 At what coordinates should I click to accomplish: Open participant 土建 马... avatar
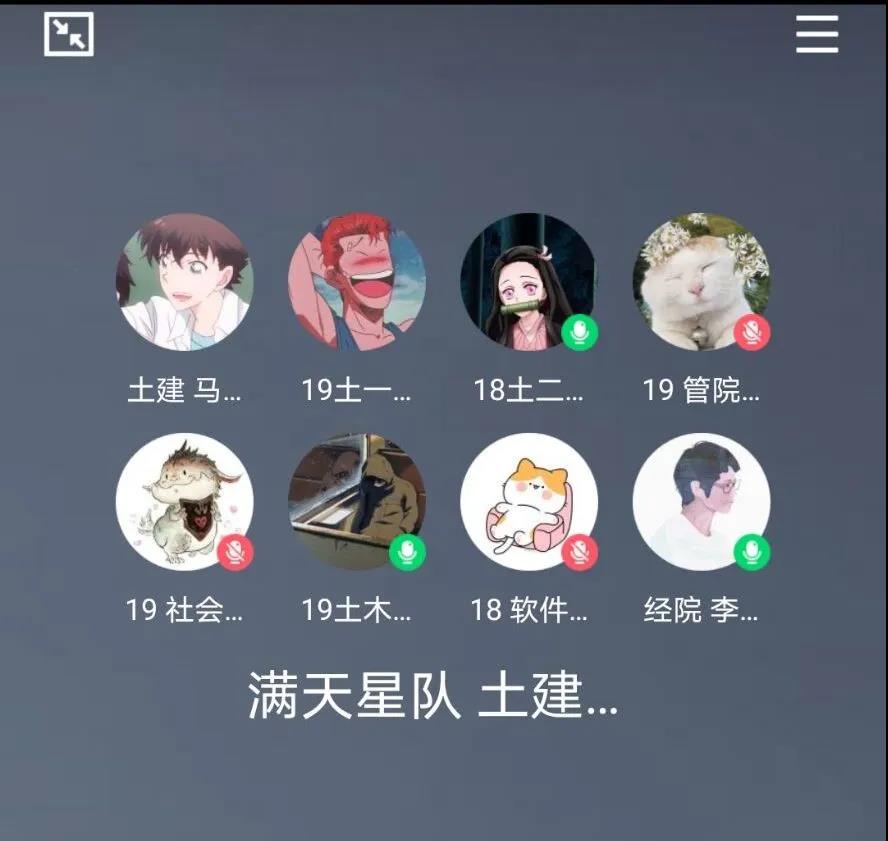tap(184, 282)
